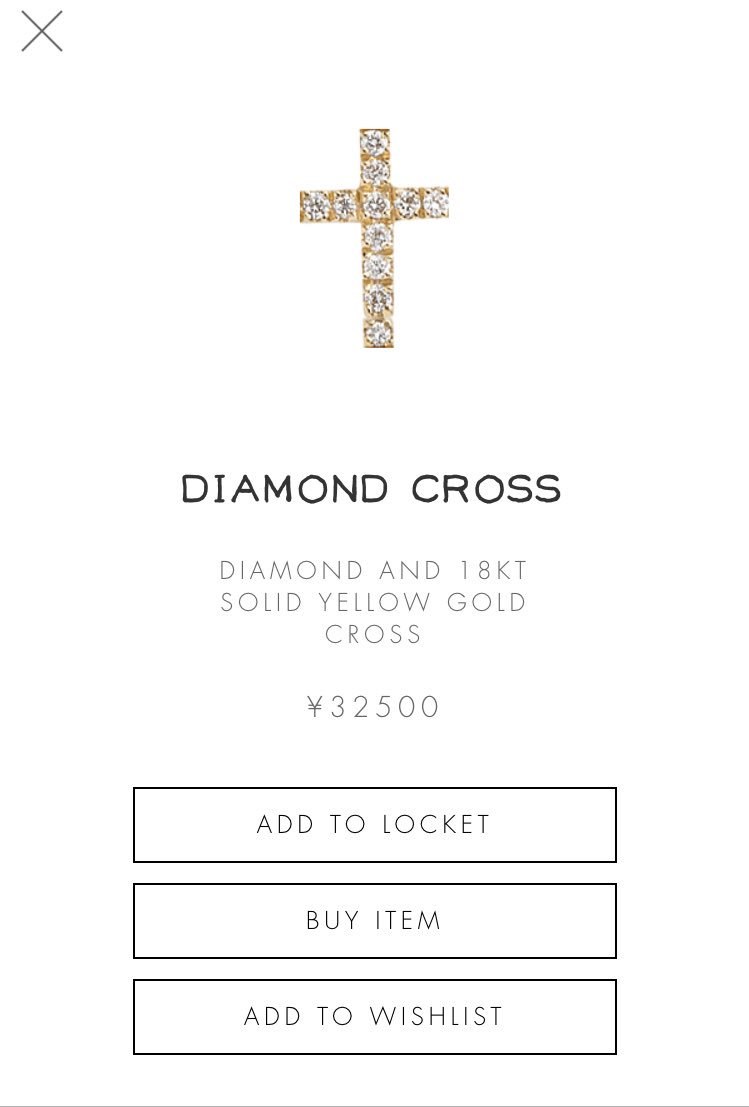Close the Diamond Cross product view
This screenshot has width=749, height=1107.
pos(42,31)
